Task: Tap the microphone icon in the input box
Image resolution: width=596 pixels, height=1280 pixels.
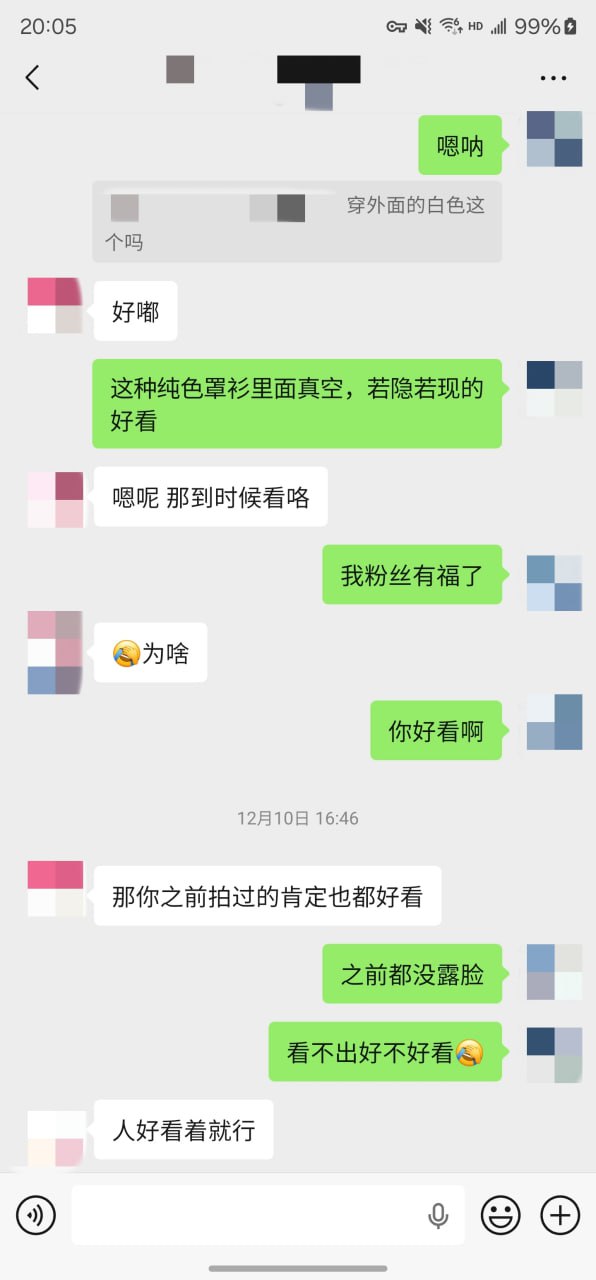Action: click(438, 1216)
